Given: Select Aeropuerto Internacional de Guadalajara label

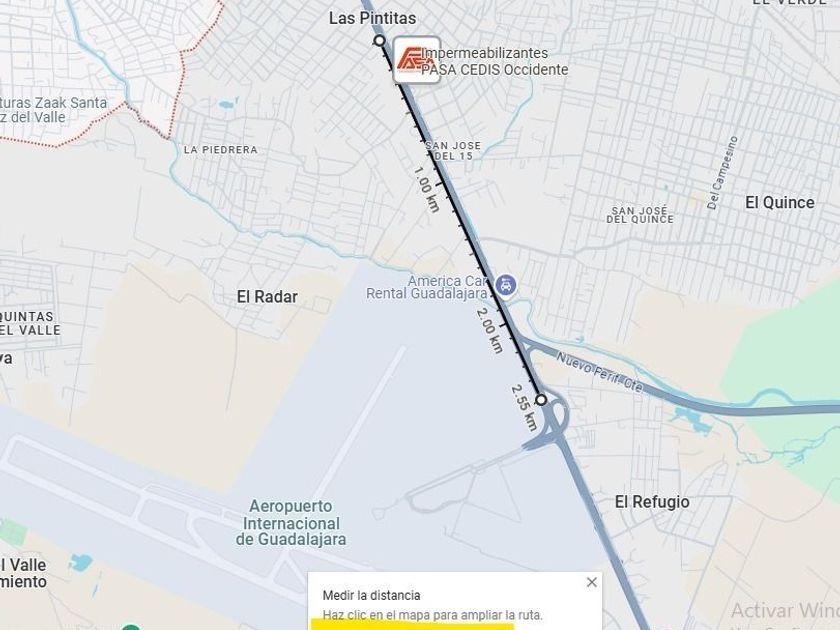Looking at the screenshot, I should point(290,522).
